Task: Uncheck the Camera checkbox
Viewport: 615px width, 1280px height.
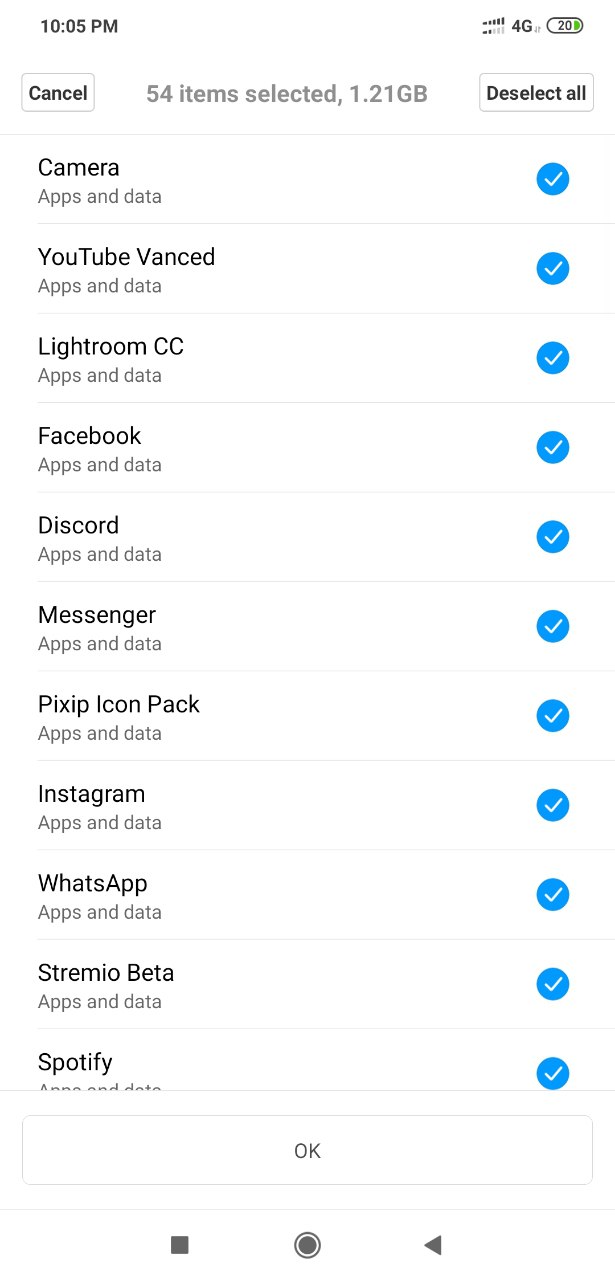Action: click(x=553, y=179)
